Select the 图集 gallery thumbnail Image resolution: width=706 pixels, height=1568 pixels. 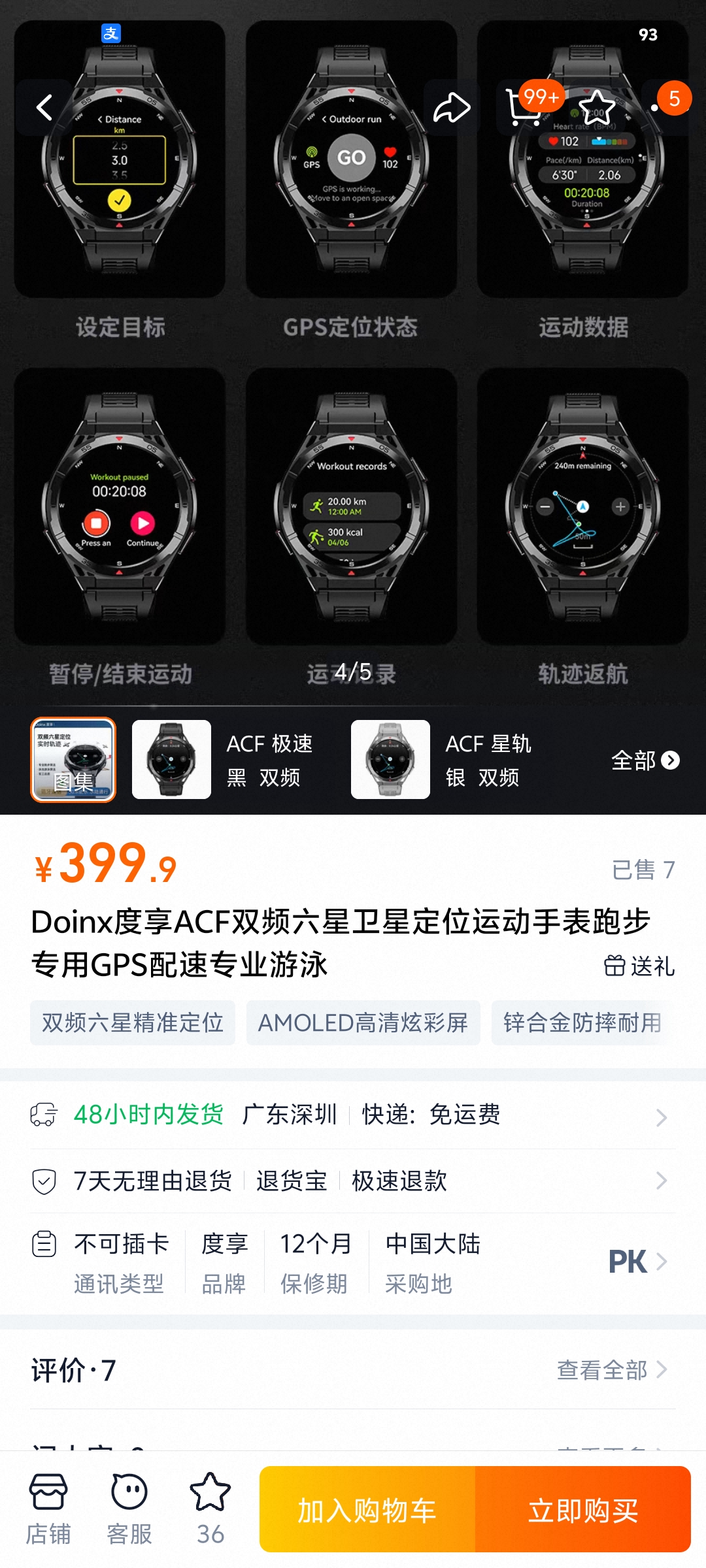(x=73, y=759)
